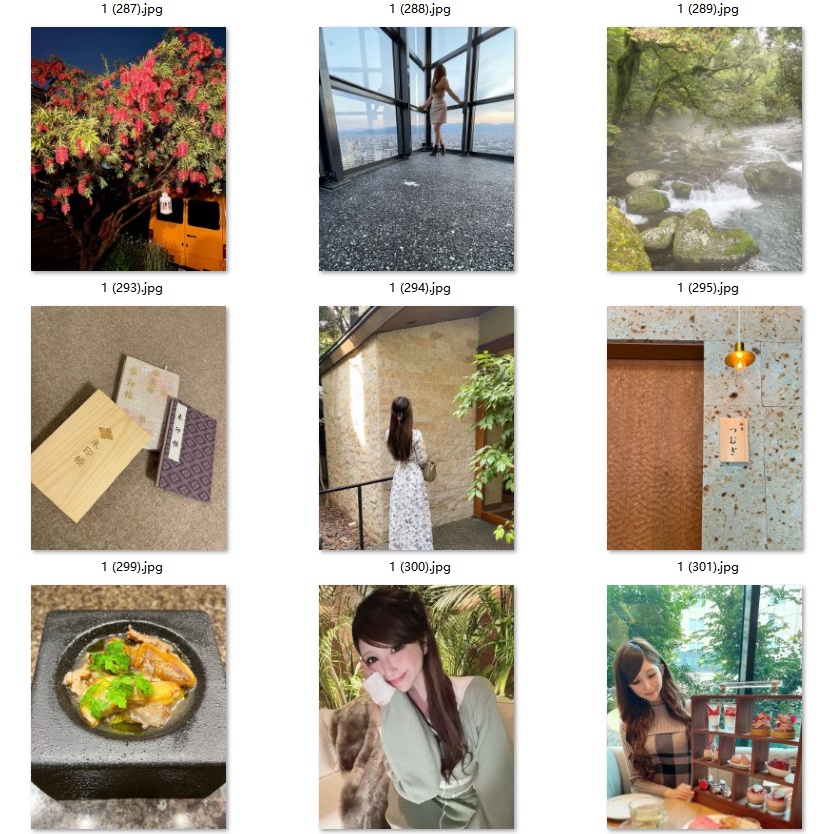Open the photo of woman at glass windows
The height and width of the screenshot is (834, 820).
click(x=416, y=149)
